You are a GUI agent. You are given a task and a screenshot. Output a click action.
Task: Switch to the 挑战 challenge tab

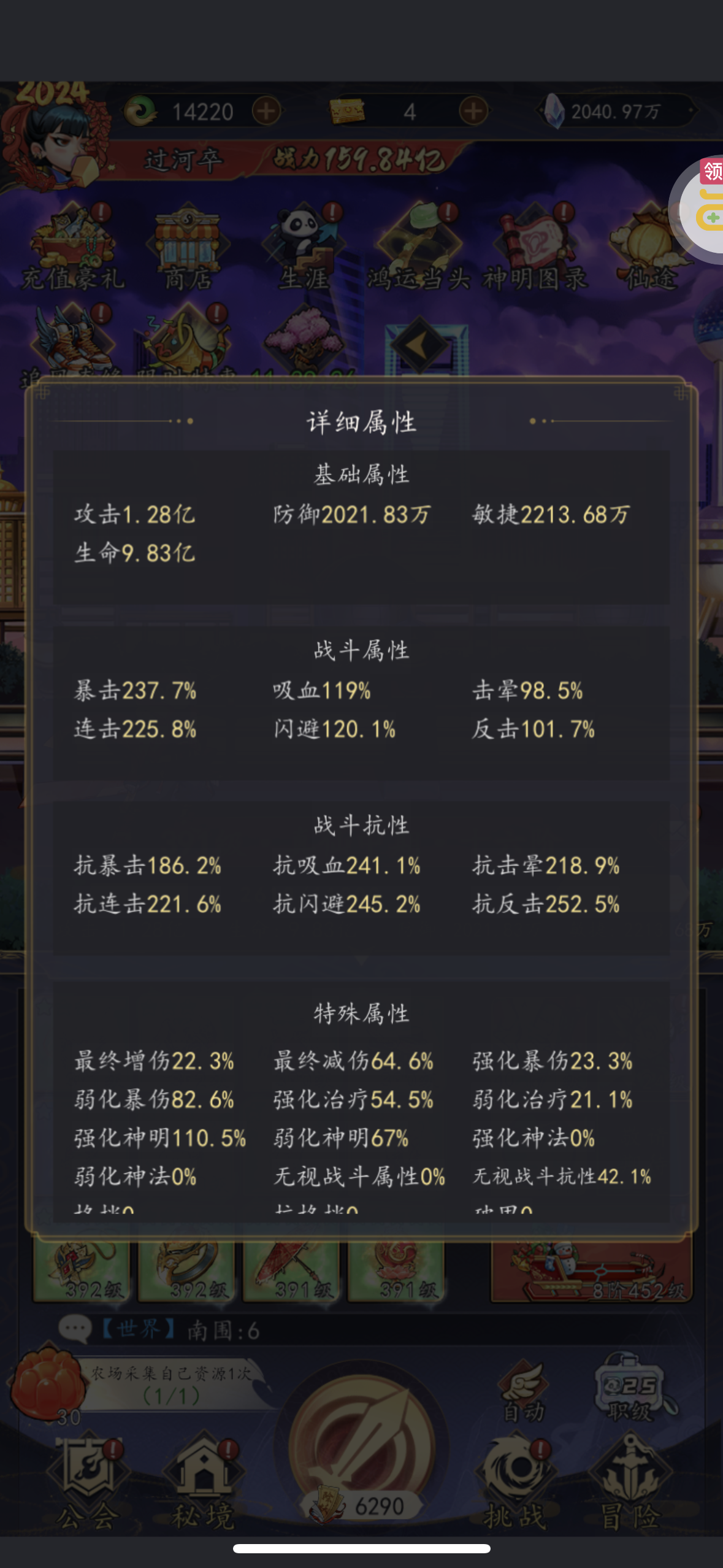[x=515, y=1482]
